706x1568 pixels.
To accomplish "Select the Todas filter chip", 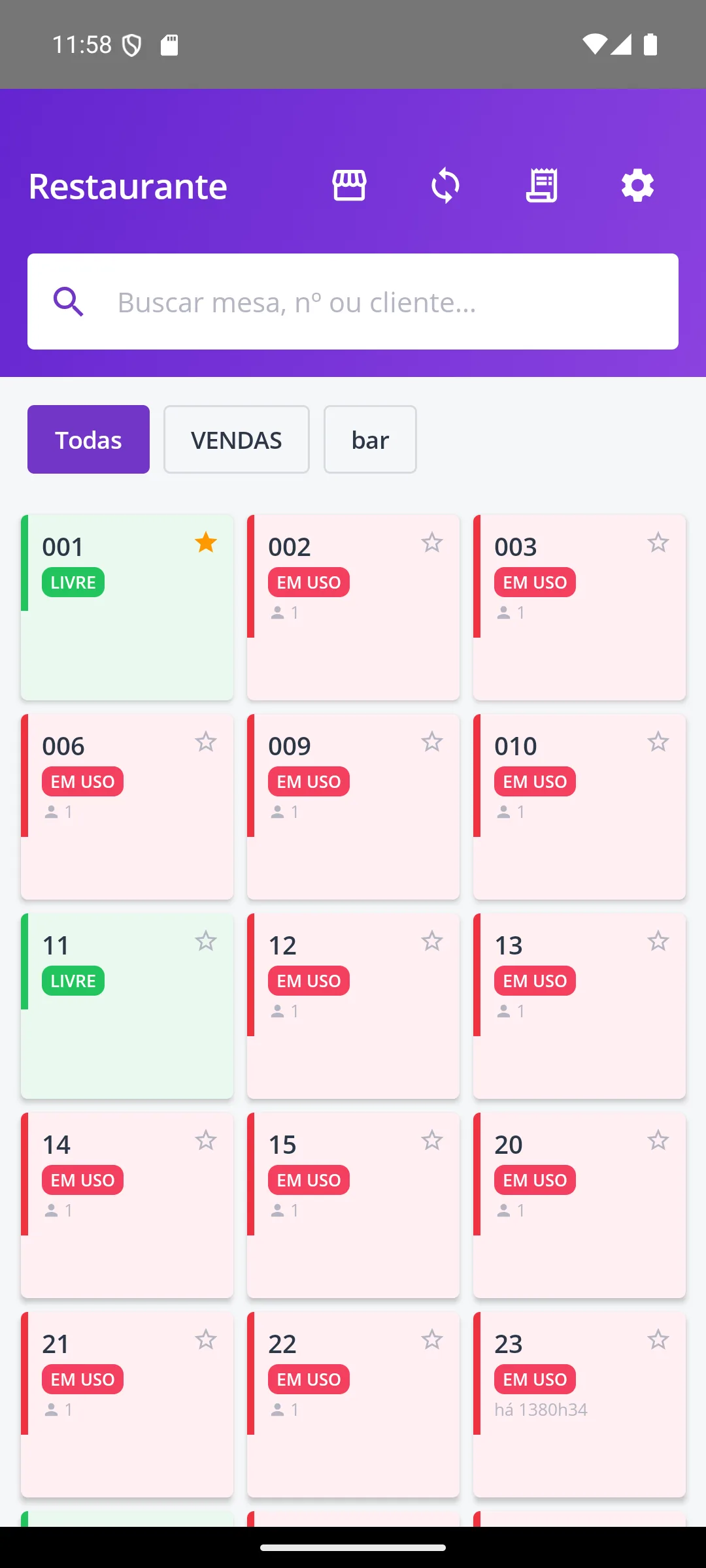I will pos(88,440).
